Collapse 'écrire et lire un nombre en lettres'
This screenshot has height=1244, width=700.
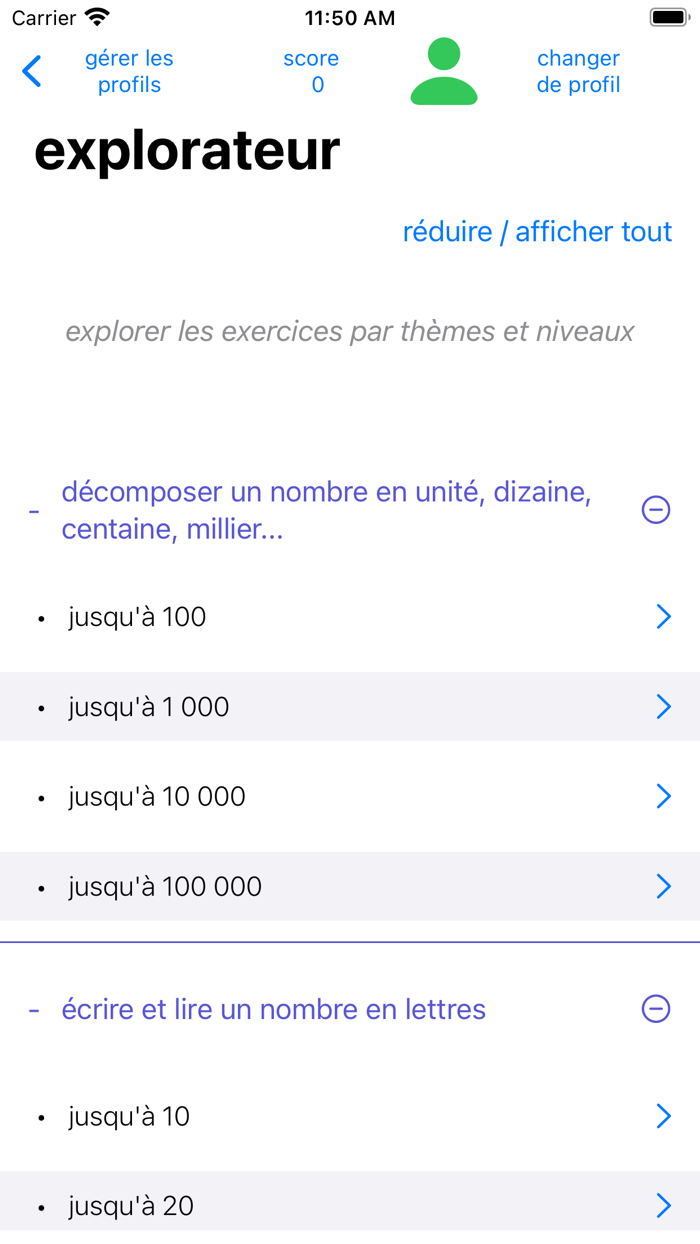point(656,1009)
